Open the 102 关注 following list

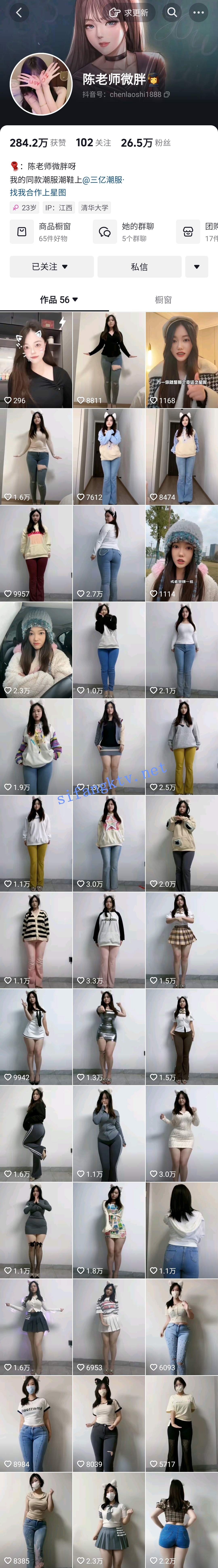point(93,142)
